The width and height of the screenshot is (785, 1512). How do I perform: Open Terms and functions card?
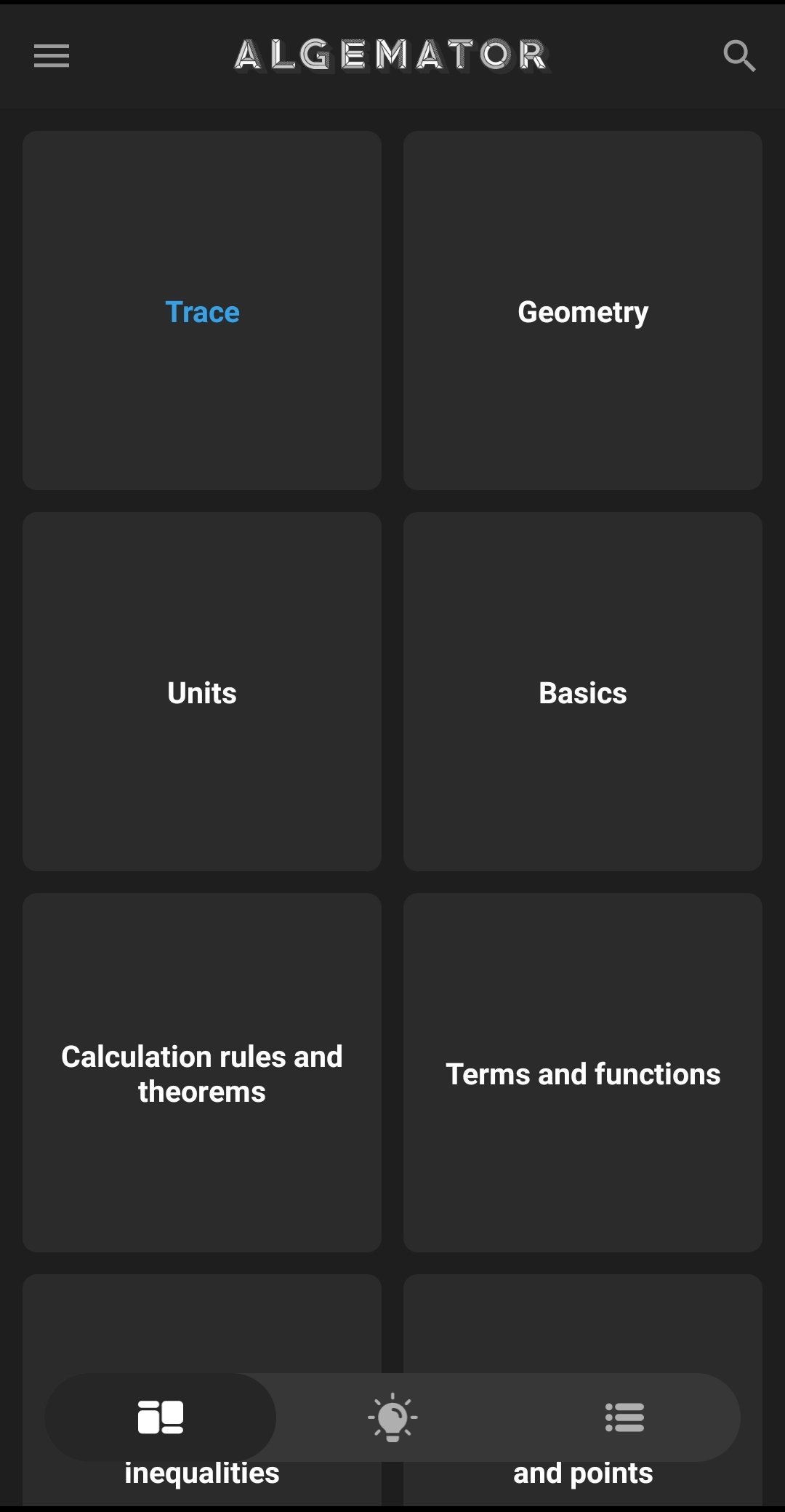tap(583, 1073)
